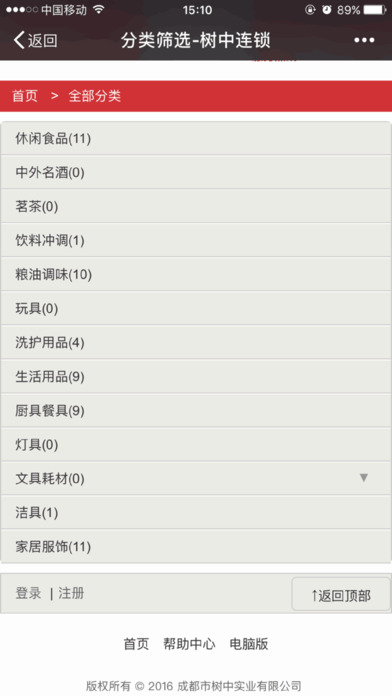392x696 pixels.
Task: Open the 生活用品(9) category
Action: 196,376
